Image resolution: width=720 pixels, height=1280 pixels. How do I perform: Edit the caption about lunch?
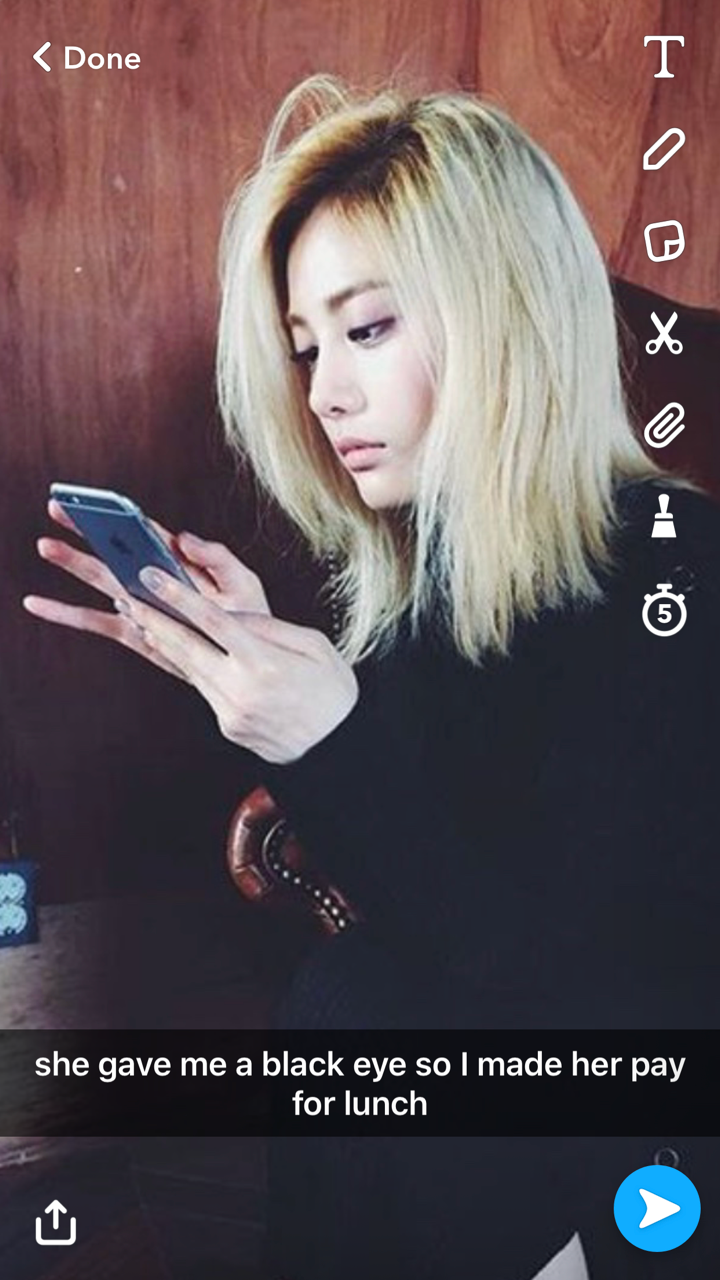(360, 1084)
